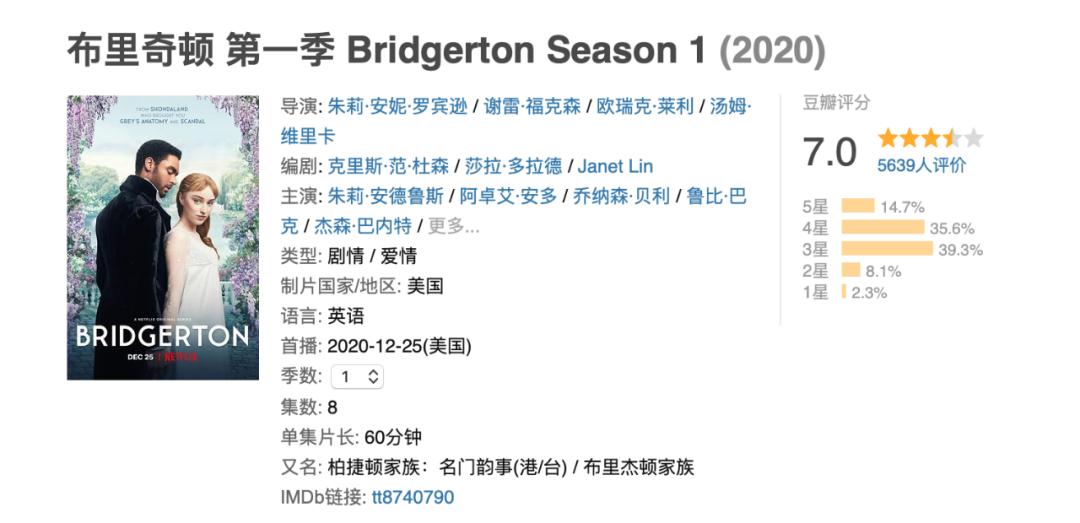Open actor 朱莉·安德鲁斯's page
The width and height of the screenshot is (1080, 523).
(x=386, y=196)
